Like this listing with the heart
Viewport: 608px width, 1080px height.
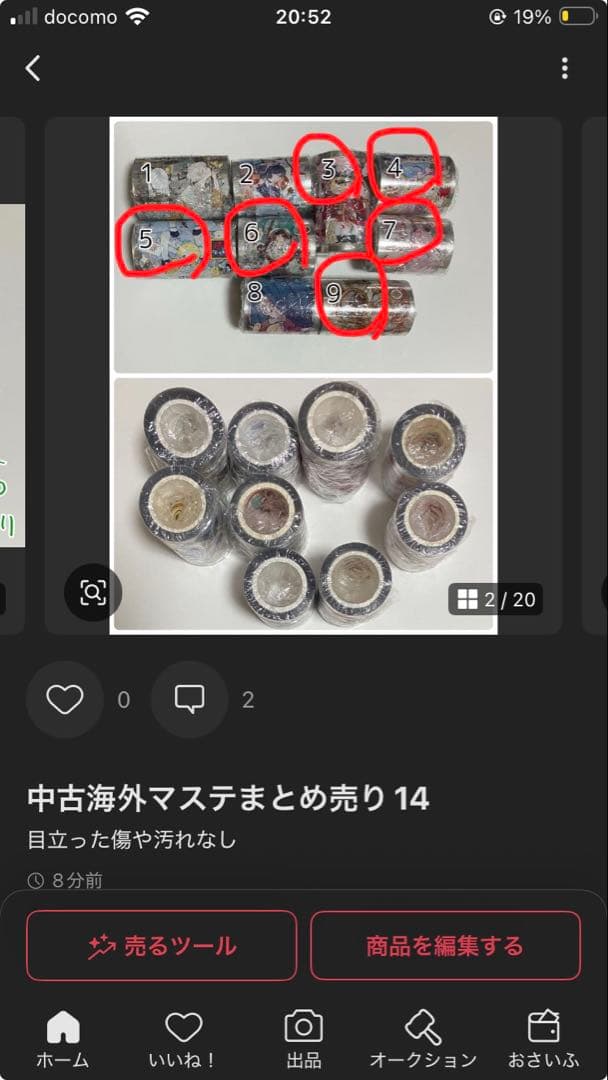pos(65,700)
